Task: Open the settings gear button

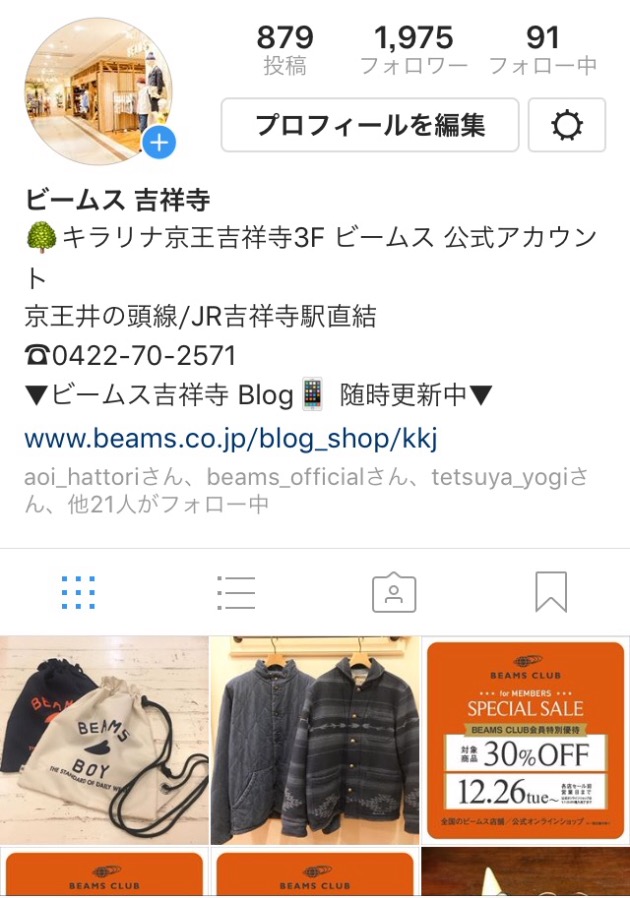Action: click(x=566, y=125)
